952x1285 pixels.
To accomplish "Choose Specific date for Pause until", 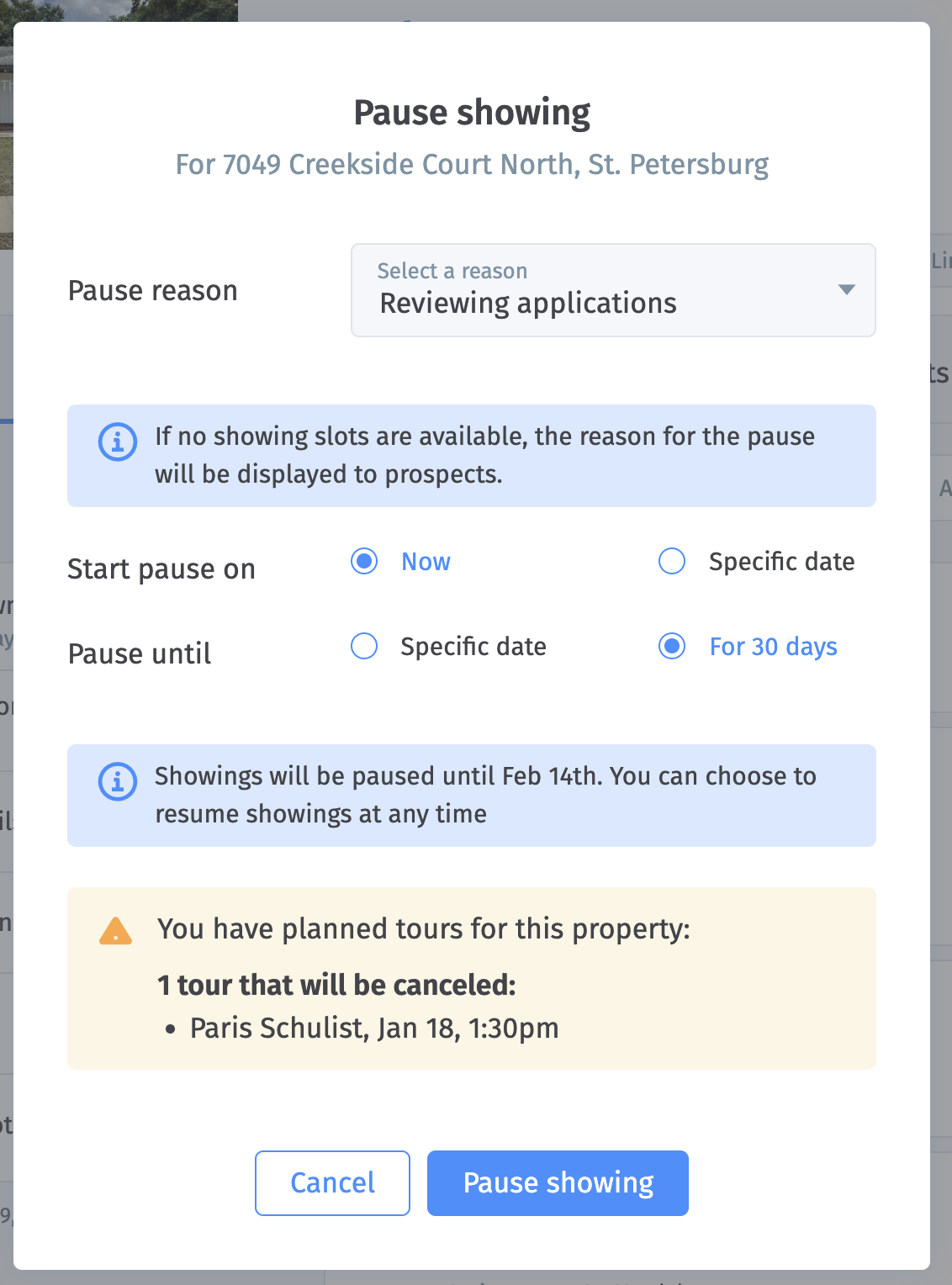I will 364,647.
